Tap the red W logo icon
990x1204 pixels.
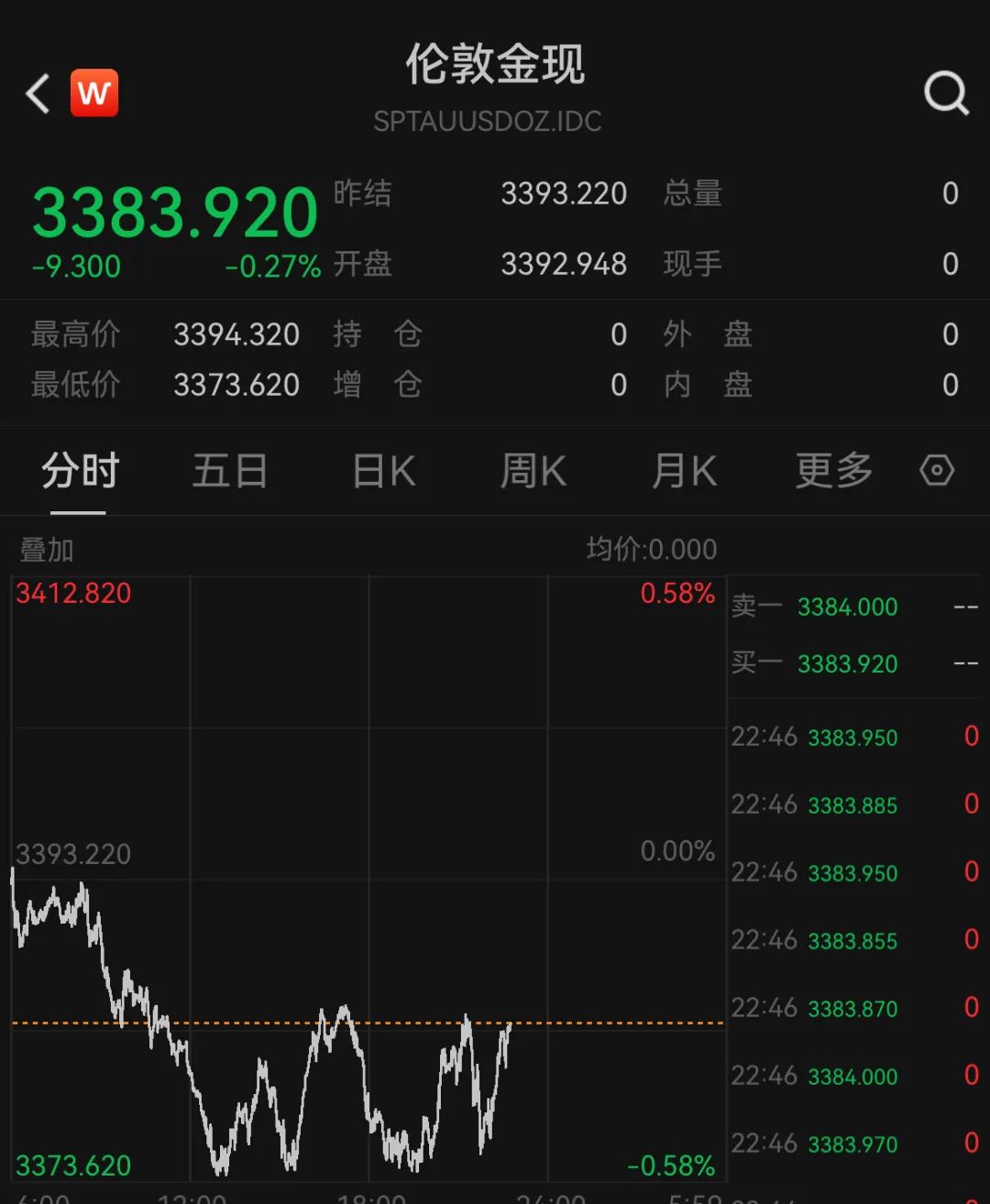pyautogui.click(x=94, y=93)
